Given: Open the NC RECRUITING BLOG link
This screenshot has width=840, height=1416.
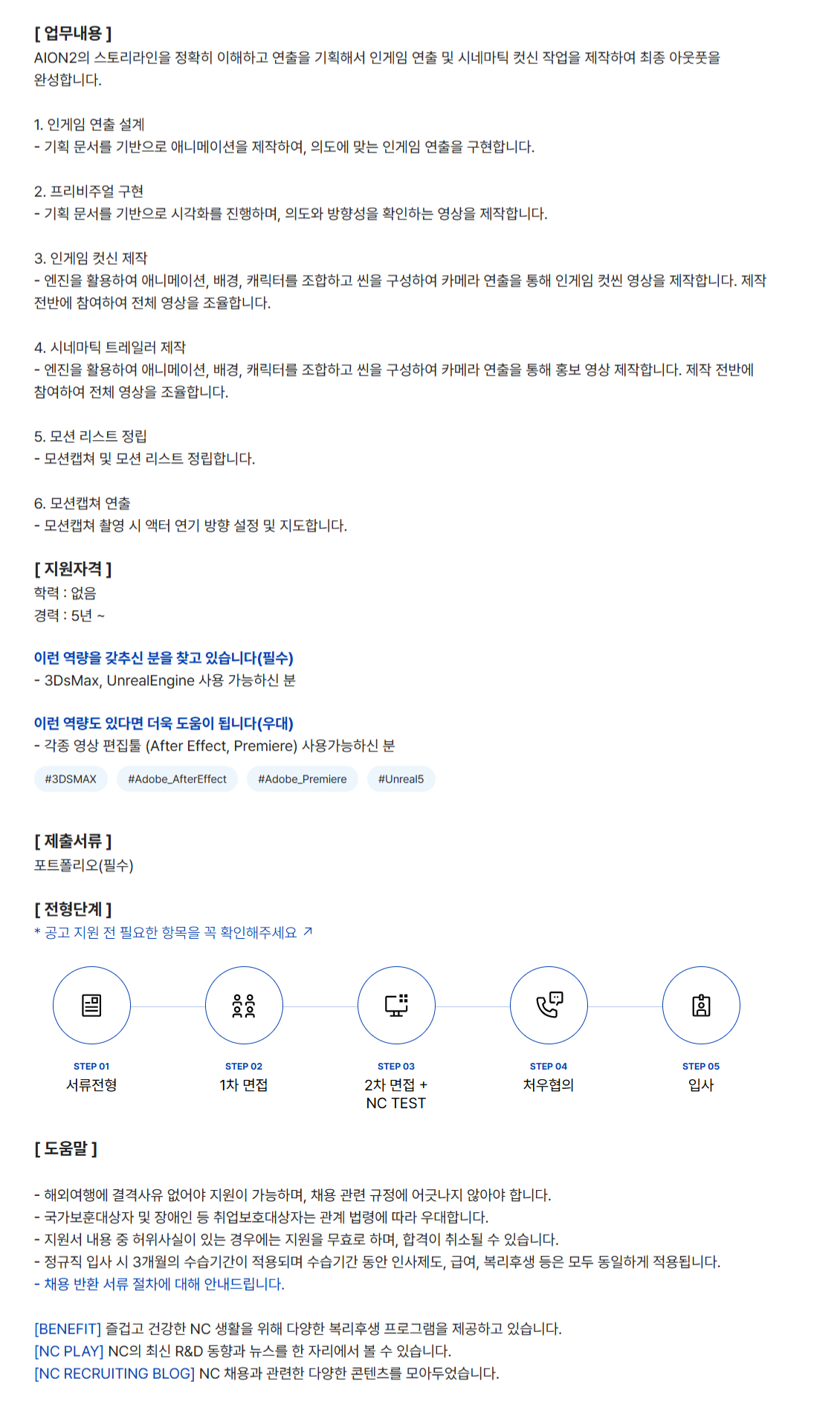Looking at the screenshot, I should (114, 1373).
